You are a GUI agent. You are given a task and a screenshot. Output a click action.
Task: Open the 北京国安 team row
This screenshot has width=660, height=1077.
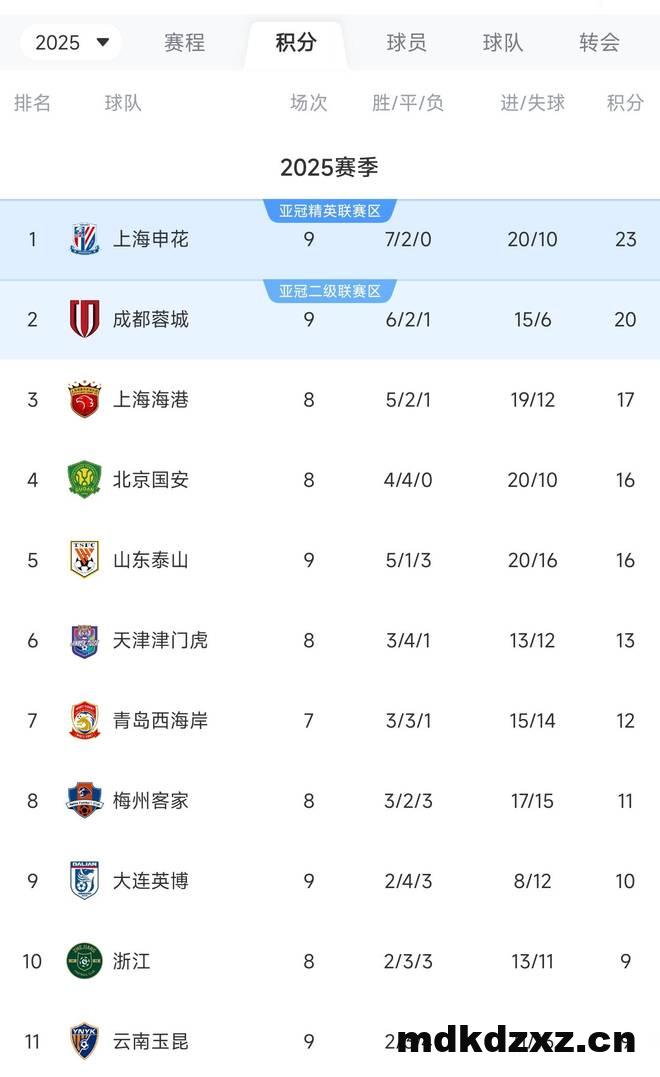(x=150, y=480)
